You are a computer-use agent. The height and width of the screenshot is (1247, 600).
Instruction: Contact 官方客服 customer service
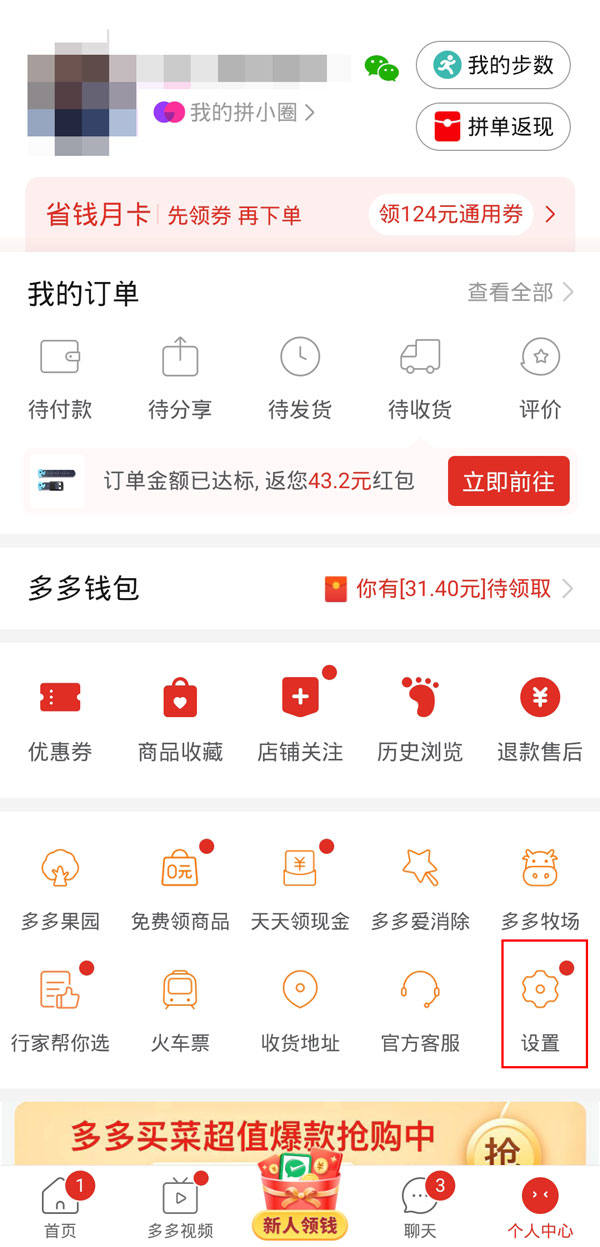click(x=420, y=1008)
